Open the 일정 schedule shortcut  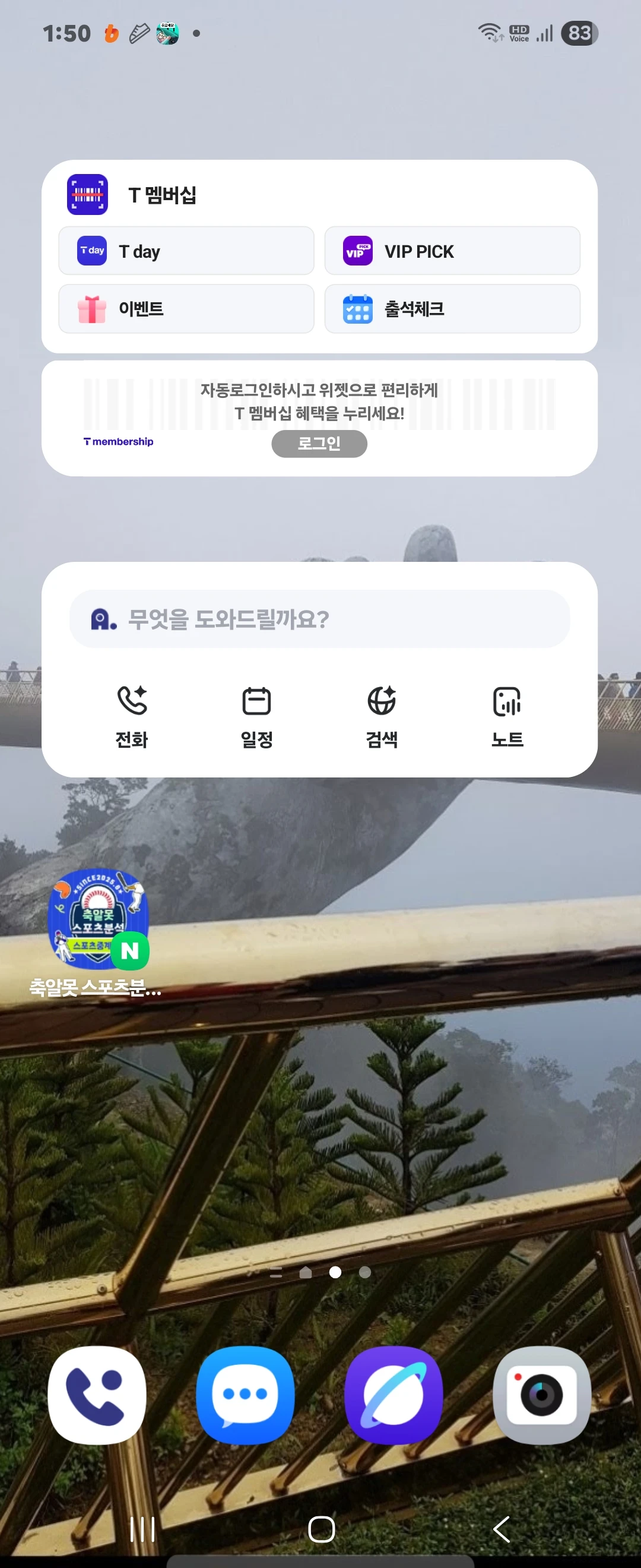256,716
